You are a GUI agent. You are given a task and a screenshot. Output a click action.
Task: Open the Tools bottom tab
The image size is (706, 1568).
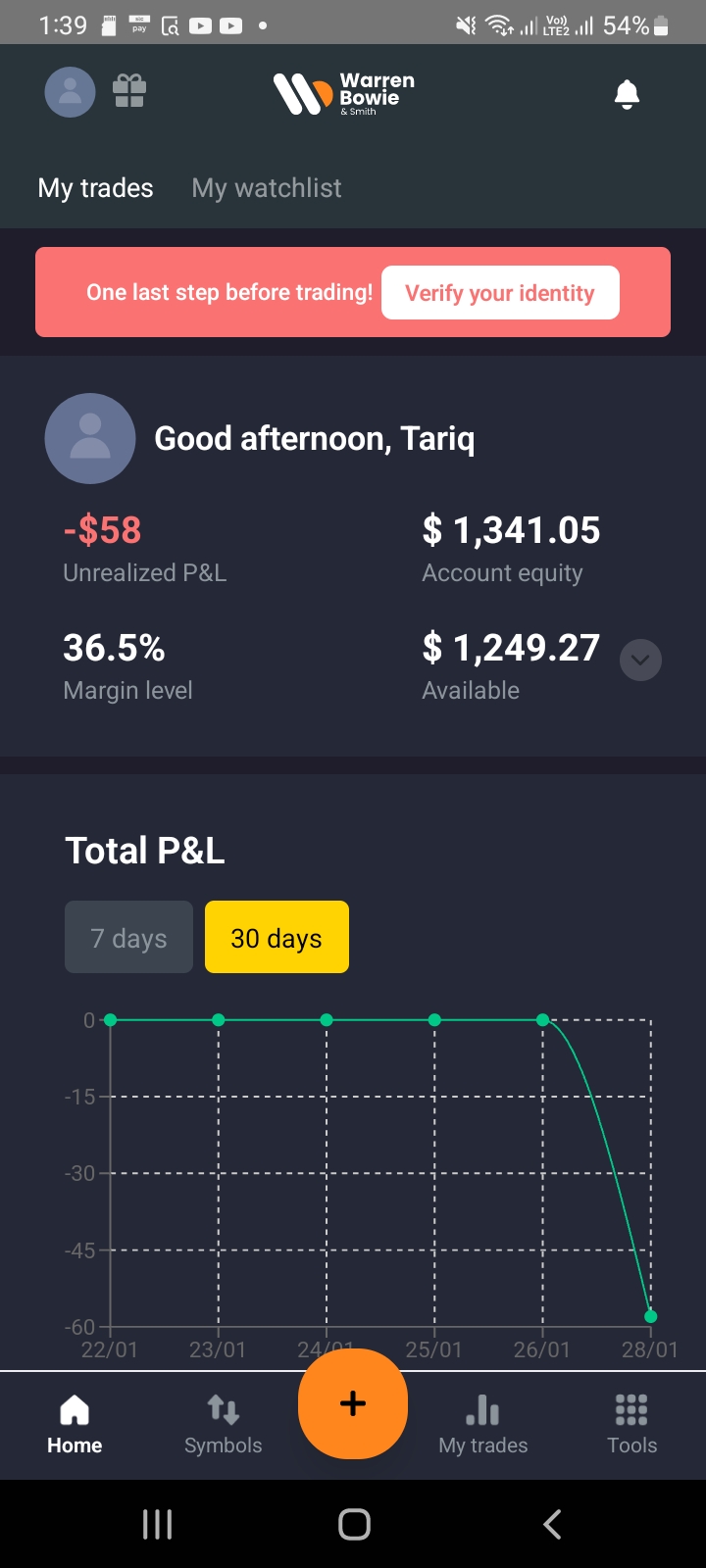pos(631,1424)
